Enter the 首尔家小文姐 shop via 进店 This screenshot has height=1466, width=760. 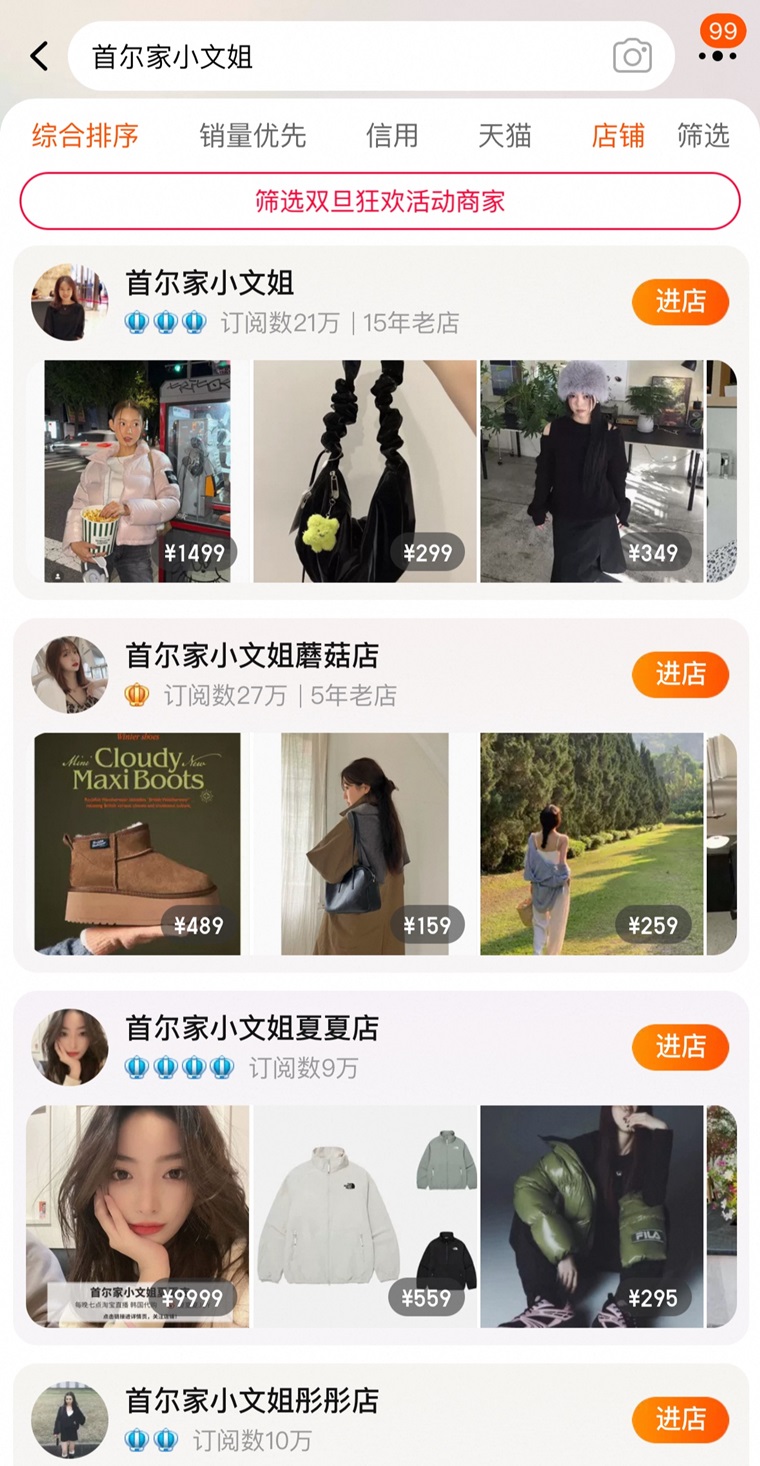pos(680,301)
